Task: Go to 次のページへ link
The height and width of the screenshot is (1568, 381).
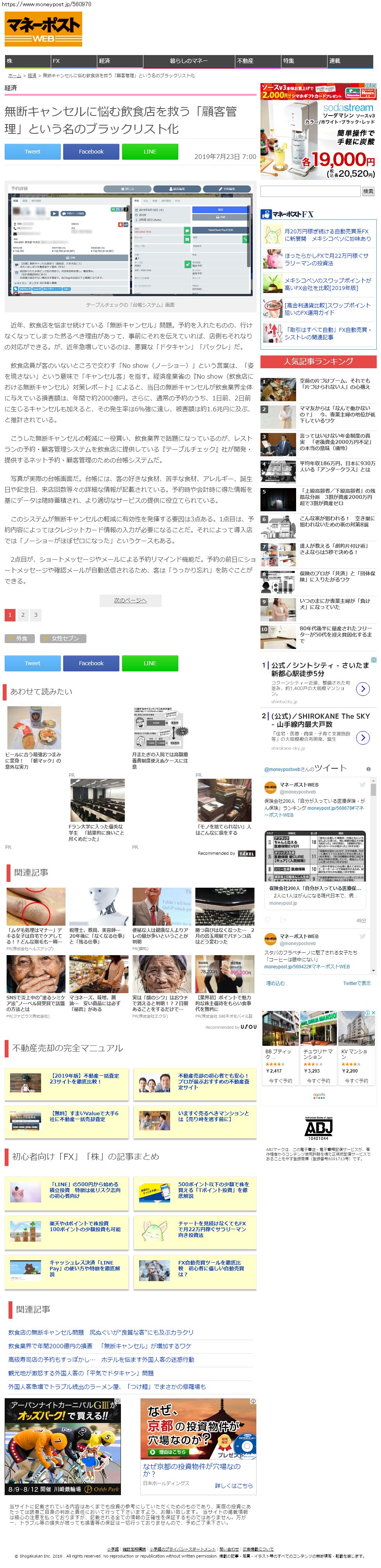Action: click(x=130, y=601)
